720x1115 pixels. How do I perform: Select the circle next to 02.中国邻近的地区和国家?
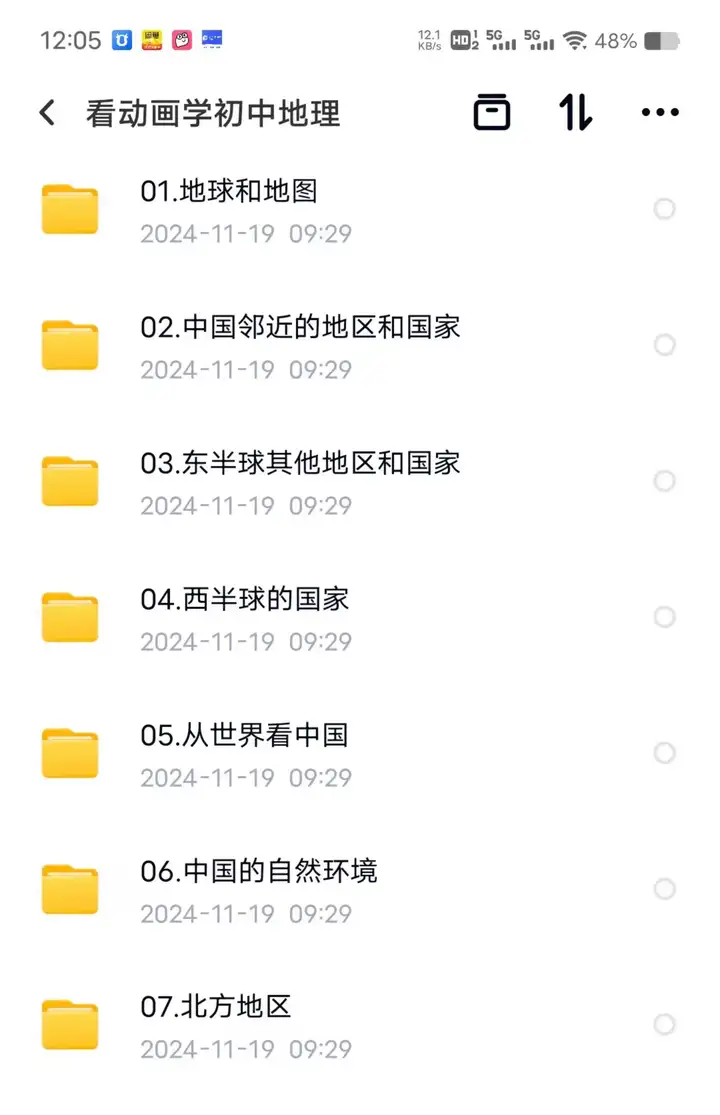664,345
